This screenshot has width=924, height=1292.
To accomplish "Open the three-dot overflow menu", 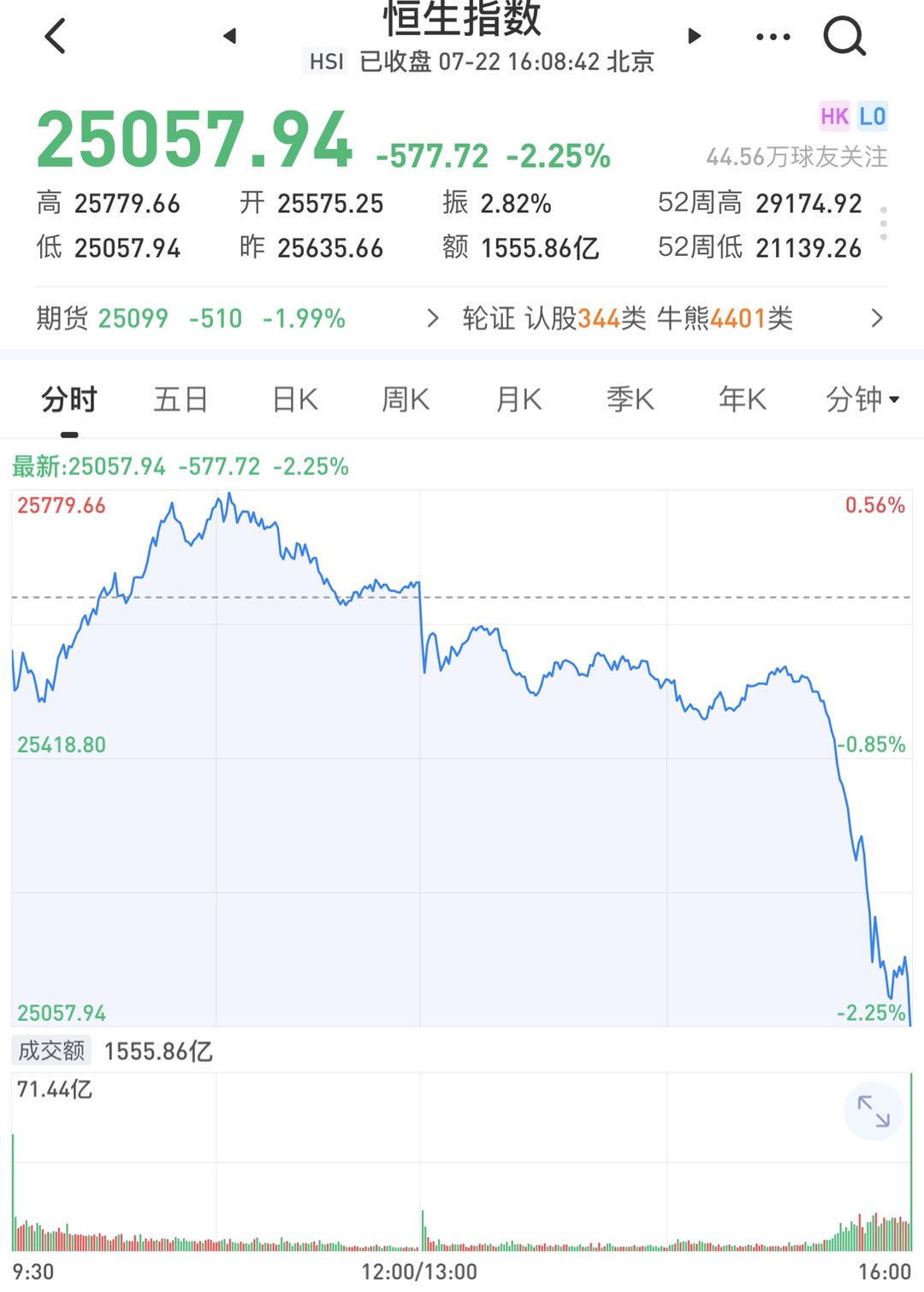I will pyautogui.click(x=773, y=37).
